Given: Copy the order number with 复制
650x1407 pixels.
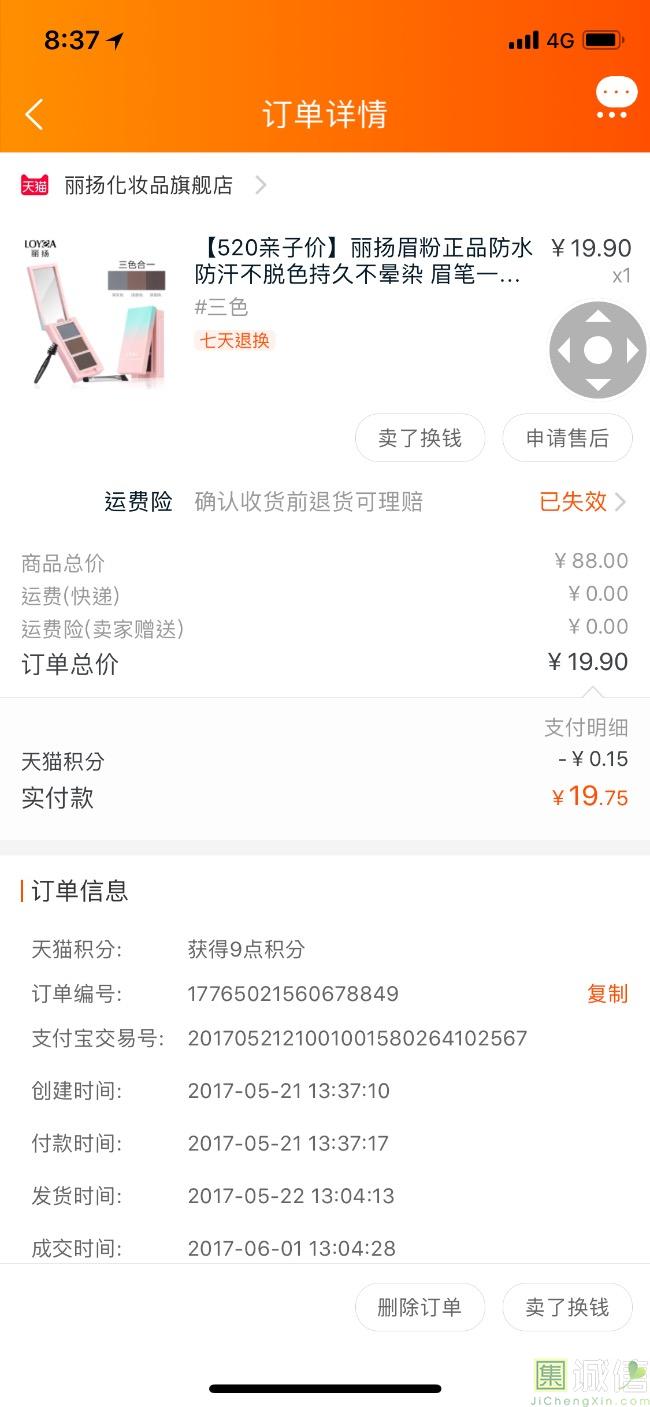Looking at the screenshot, I should point(607,994).
